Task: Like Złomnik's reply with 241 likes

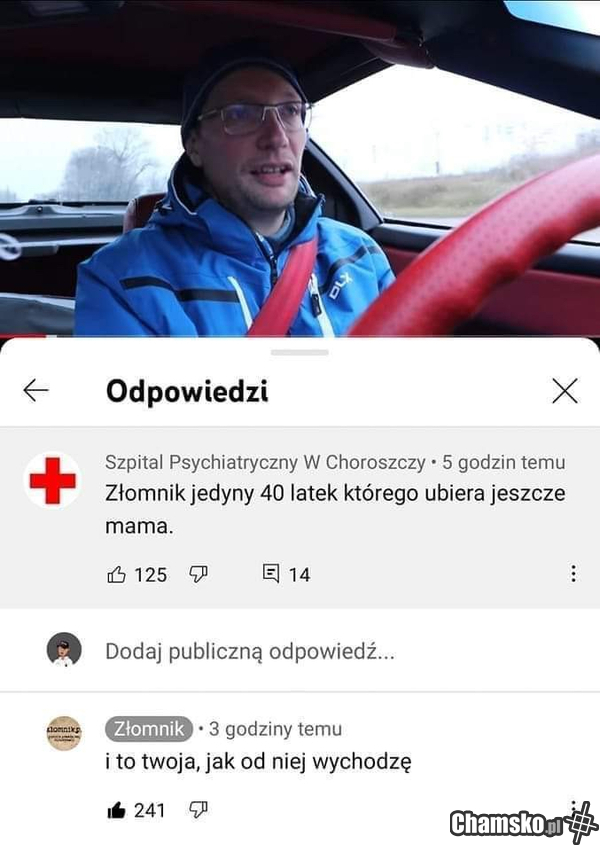Action: pos(117,810)
